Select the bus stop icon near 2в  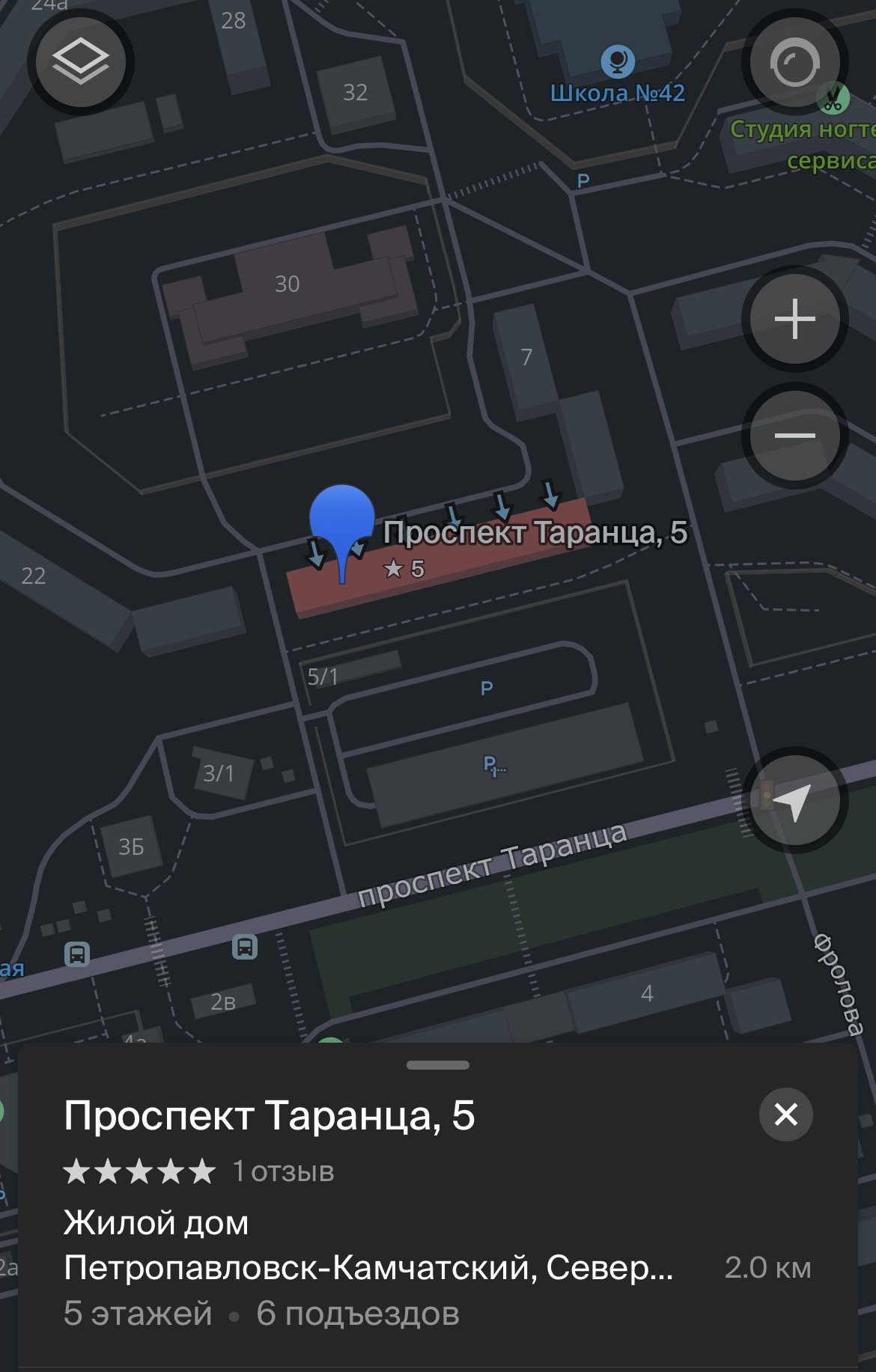tap(245, 947)
